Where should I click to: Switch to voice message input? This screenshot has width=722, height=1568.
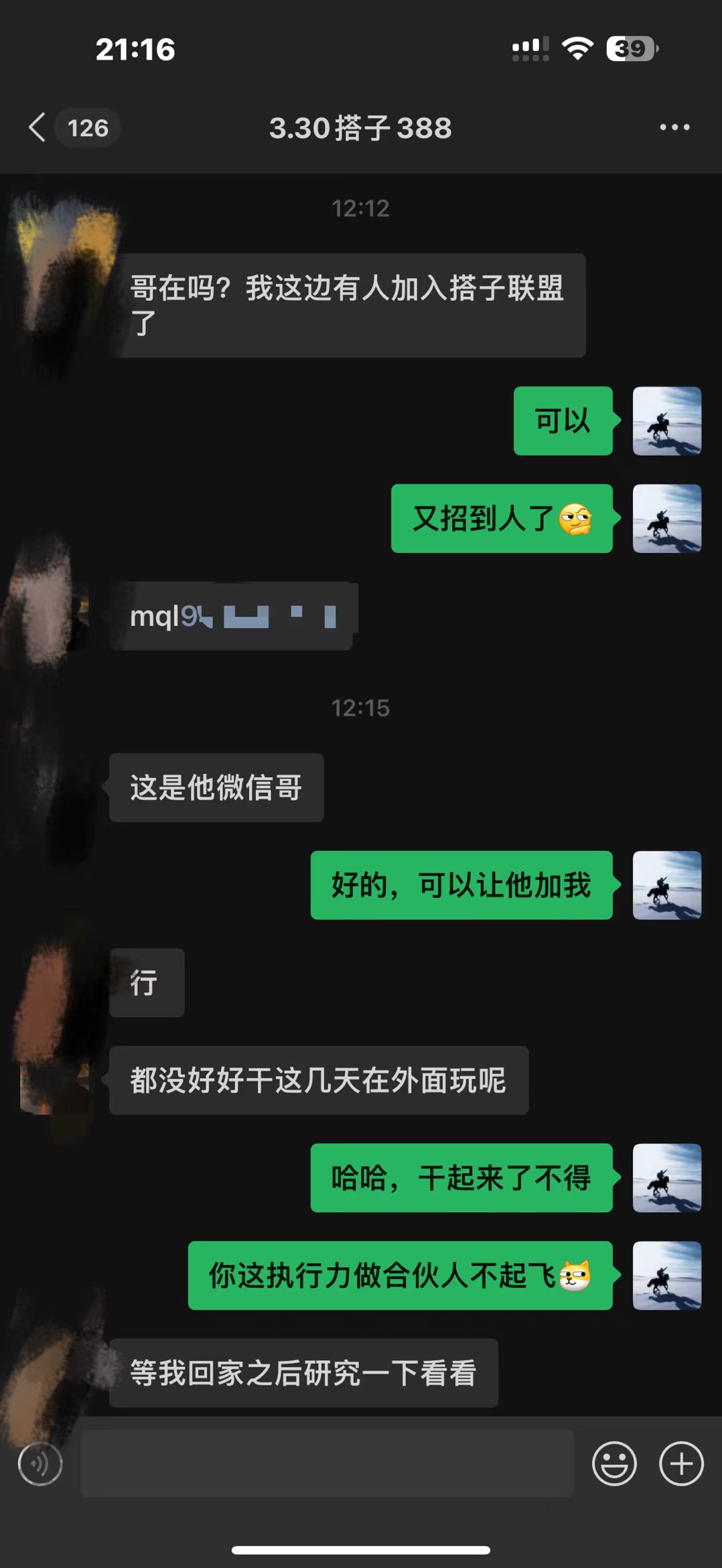40,1463
